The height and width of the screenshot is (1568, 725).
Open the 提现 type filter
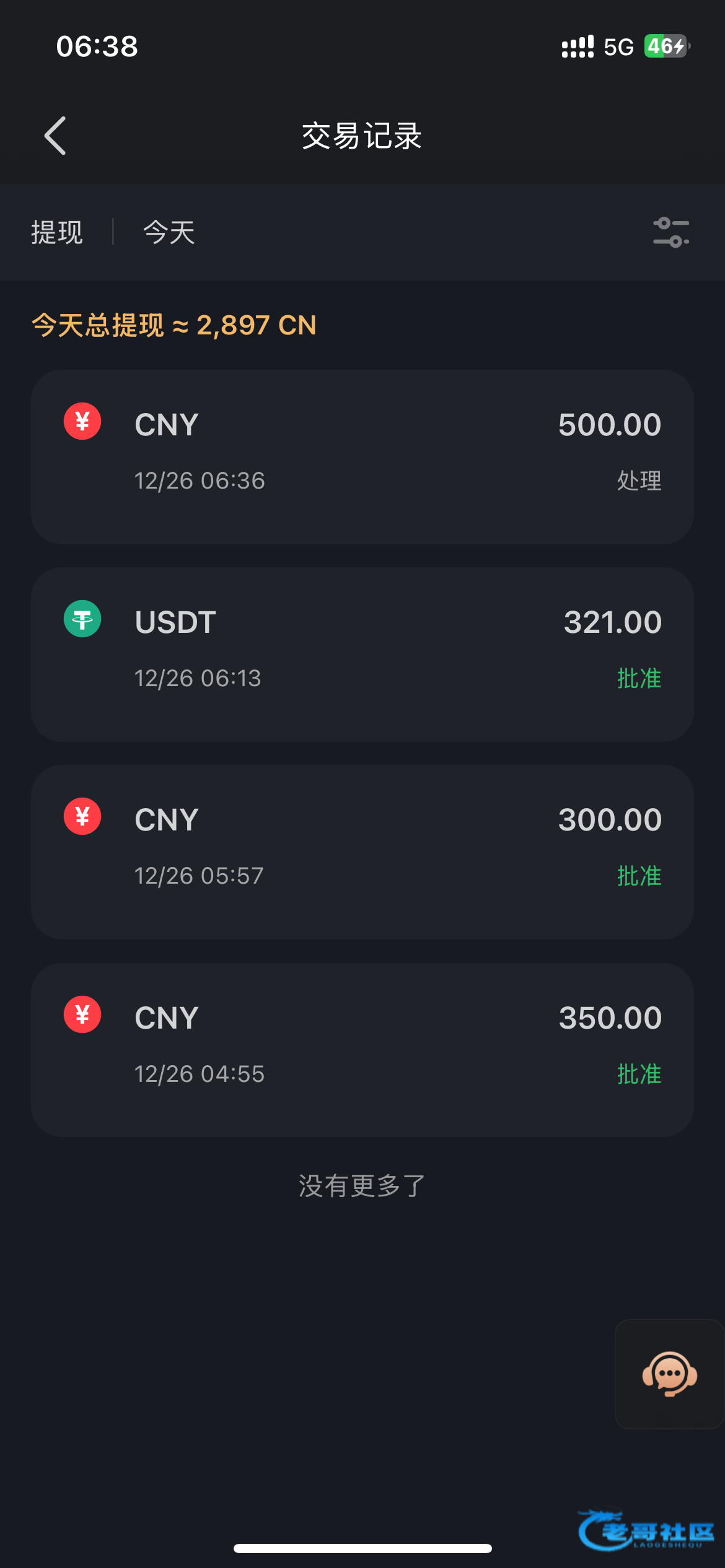[x=57, y=233]
